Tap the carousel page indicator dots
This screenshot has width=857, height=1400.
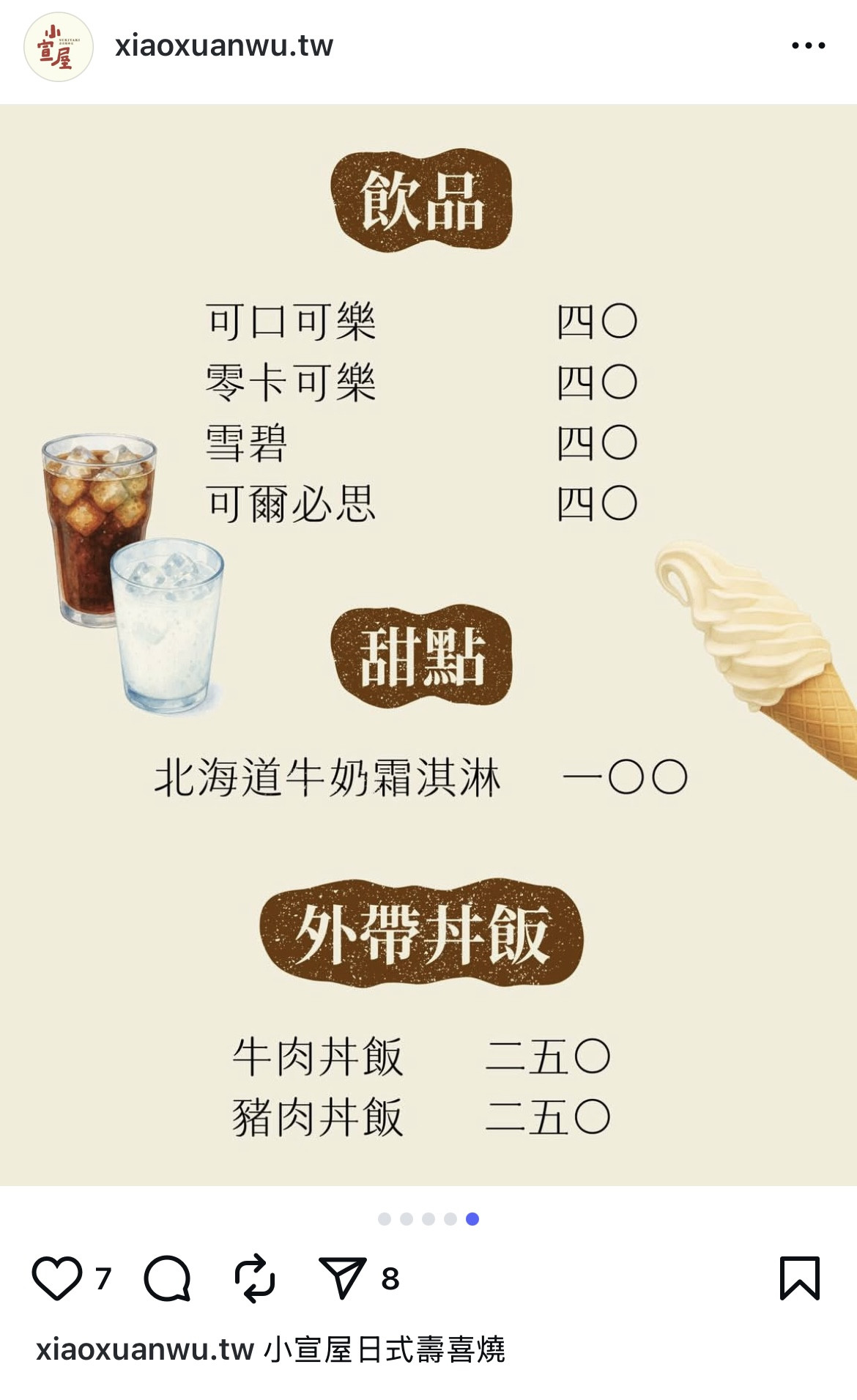[x=428, y=1219]
